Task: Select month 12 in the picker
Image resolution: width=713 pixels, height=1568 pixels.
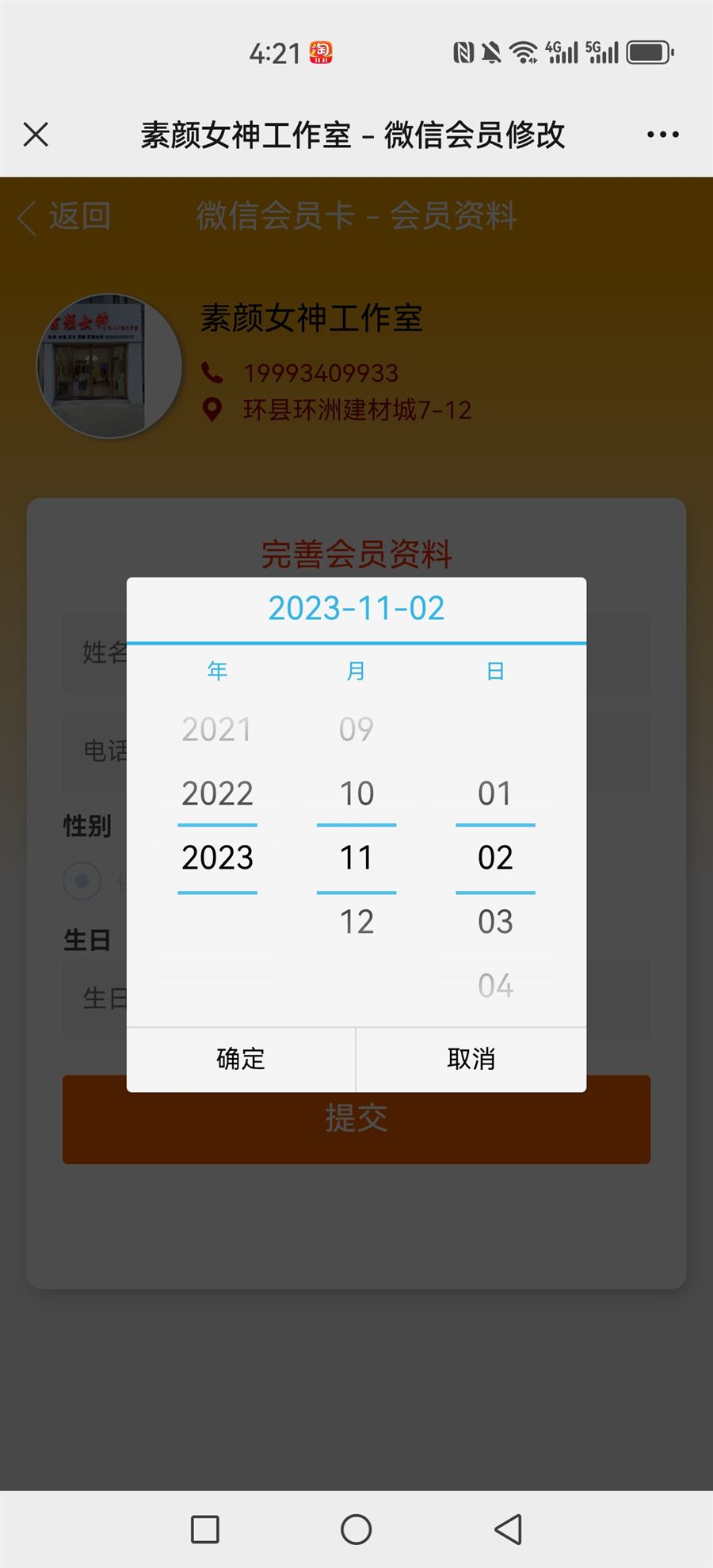Action: [x=356, y=921]
